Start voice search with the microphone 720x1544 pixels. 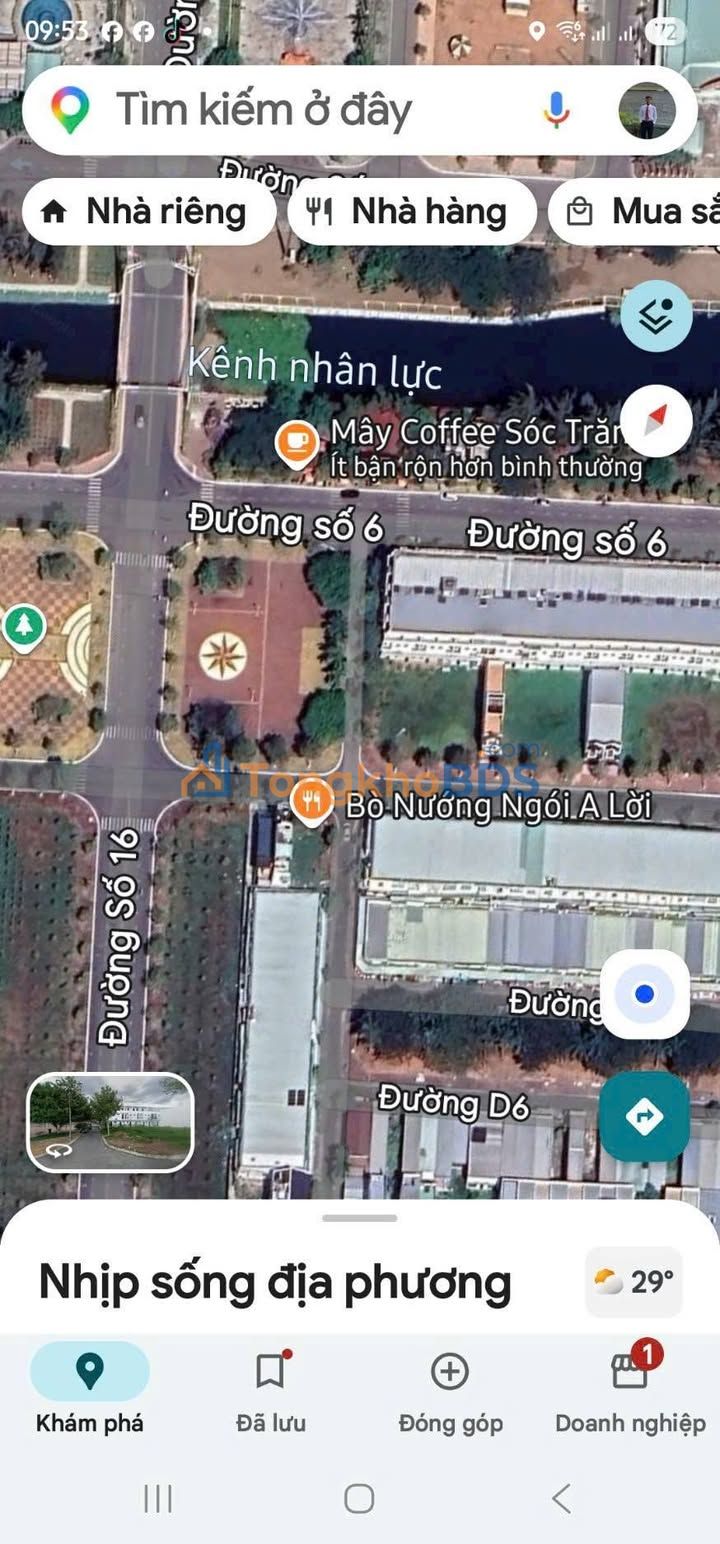pos(557,110)
